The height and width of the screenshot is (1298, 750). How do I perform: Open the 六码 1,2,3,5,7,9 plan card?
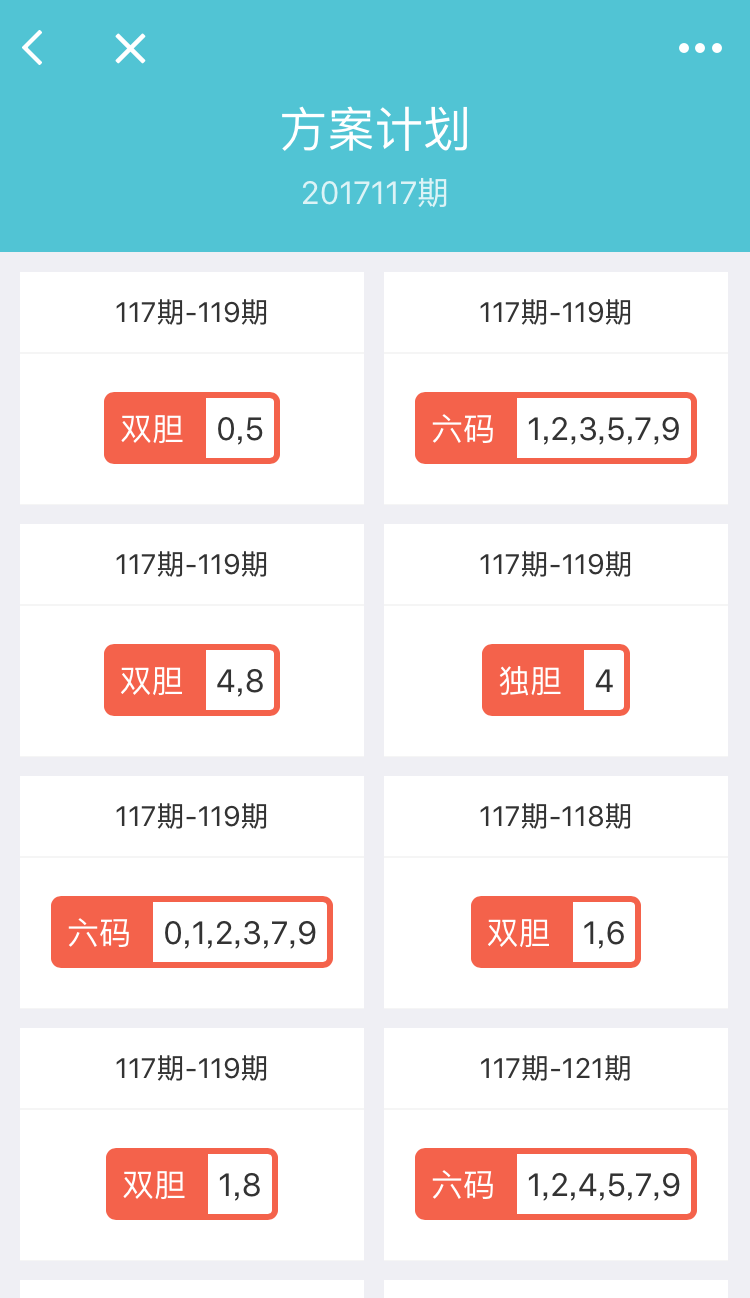tap(556, 388)
